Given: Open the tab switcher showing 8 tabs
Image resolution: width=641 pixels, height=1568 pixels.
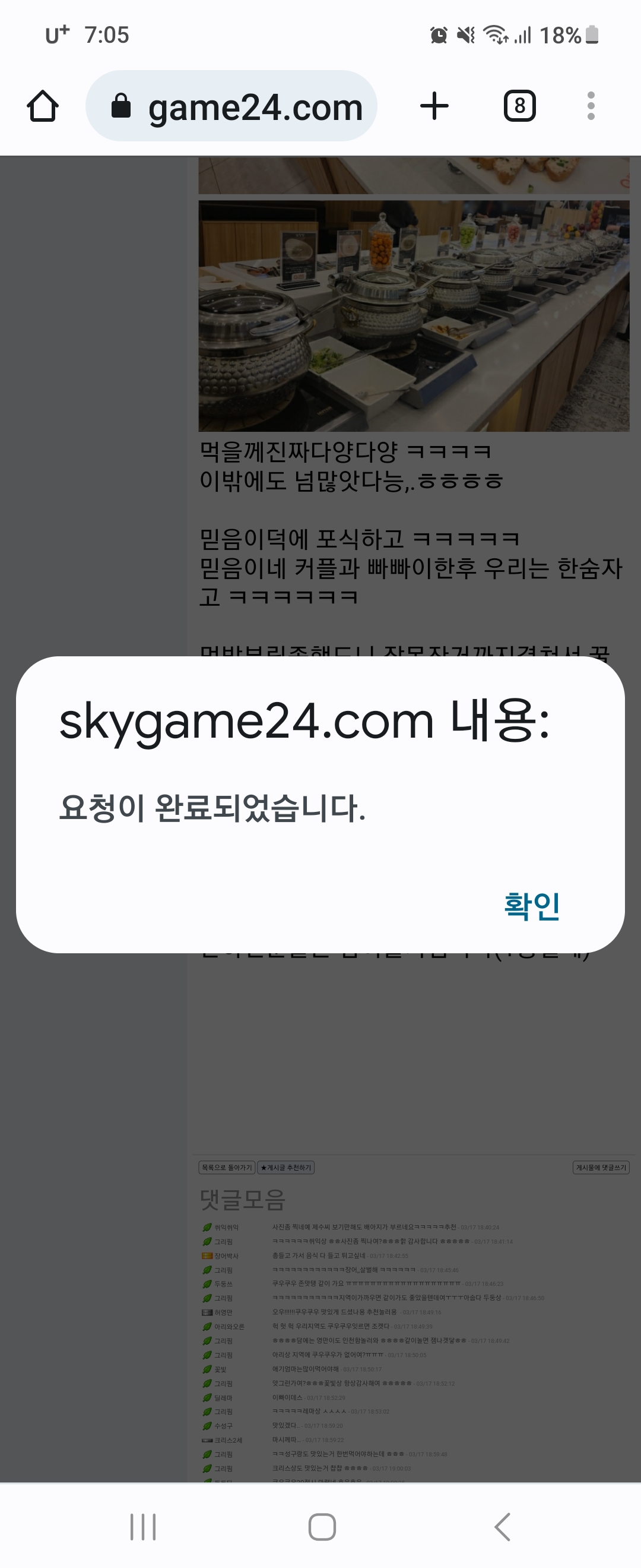Looking at the screenshot, I should click(519, 106).
